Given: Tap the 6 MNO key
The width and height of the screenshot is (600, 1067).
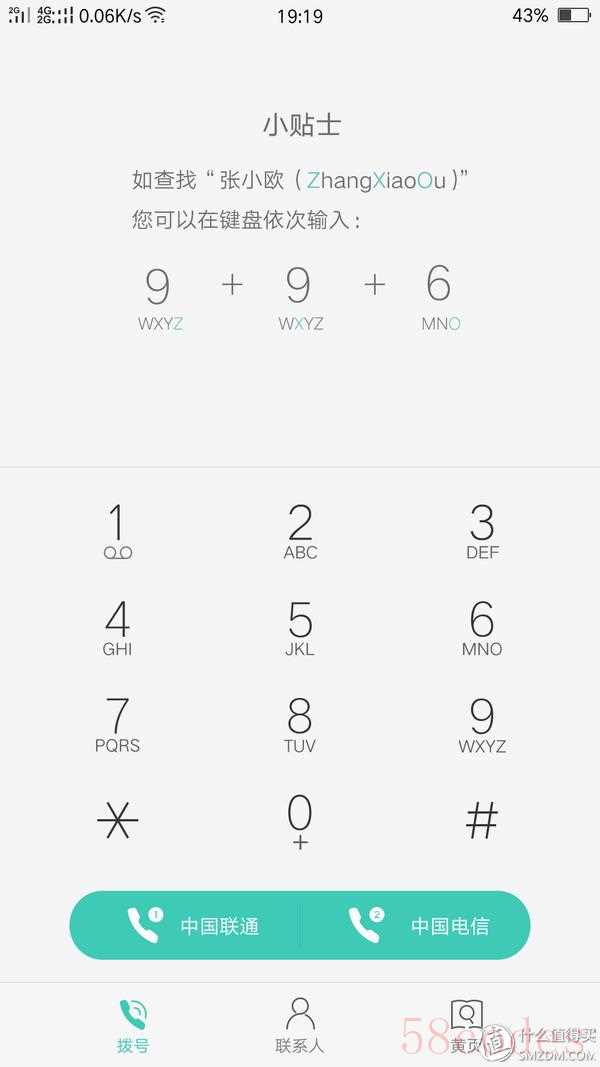Looking at the screenshot, I should coord(482,628).
